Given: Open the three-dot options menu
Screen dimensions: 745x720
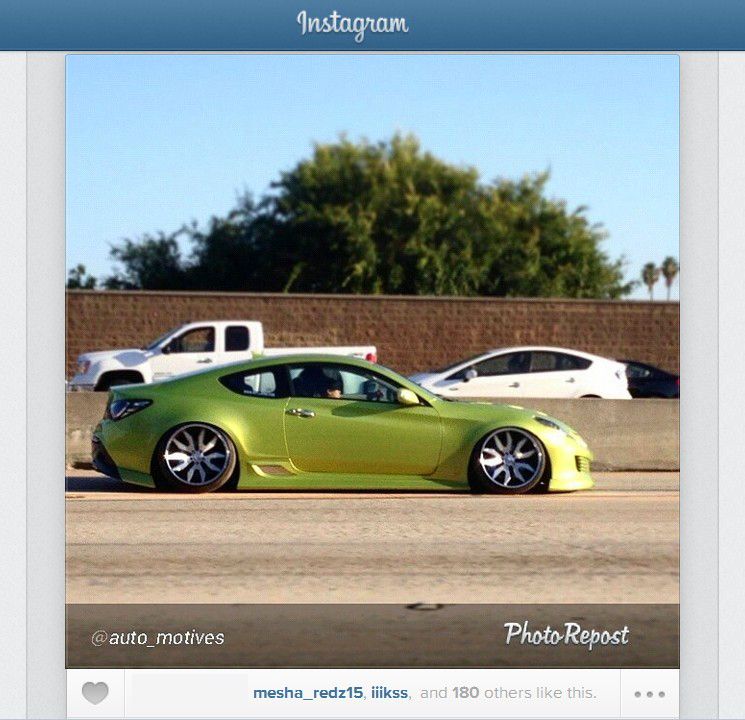Looking at the screenshot, I should click(x=649, y=693).
